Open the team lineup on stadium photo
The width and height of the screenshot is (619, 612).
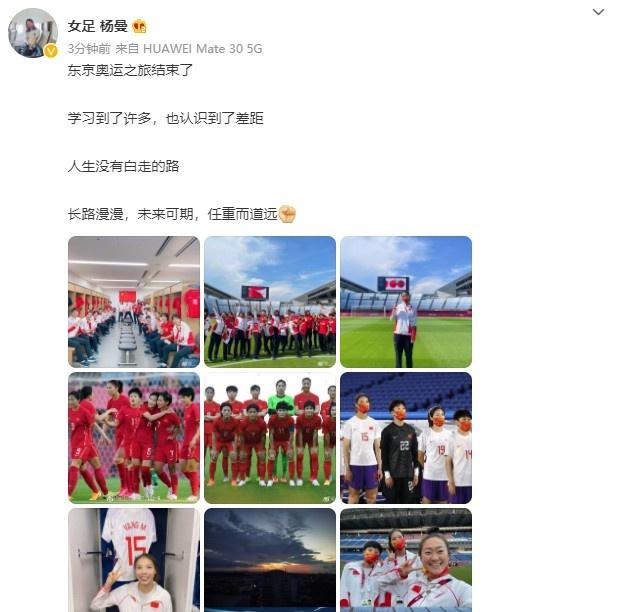coord(269,301)
